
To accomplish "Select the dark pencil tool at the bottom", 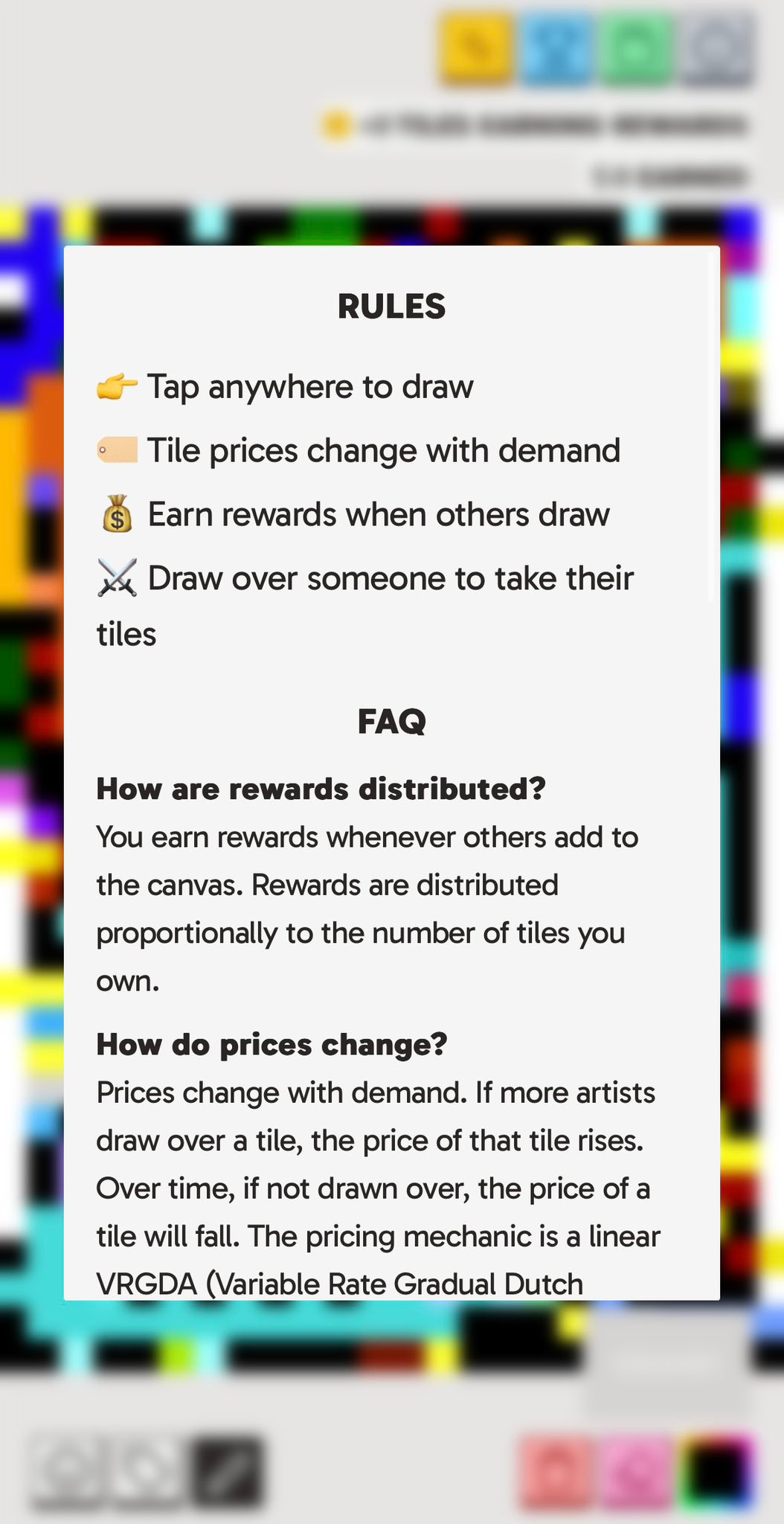I will click(227, 1473).
